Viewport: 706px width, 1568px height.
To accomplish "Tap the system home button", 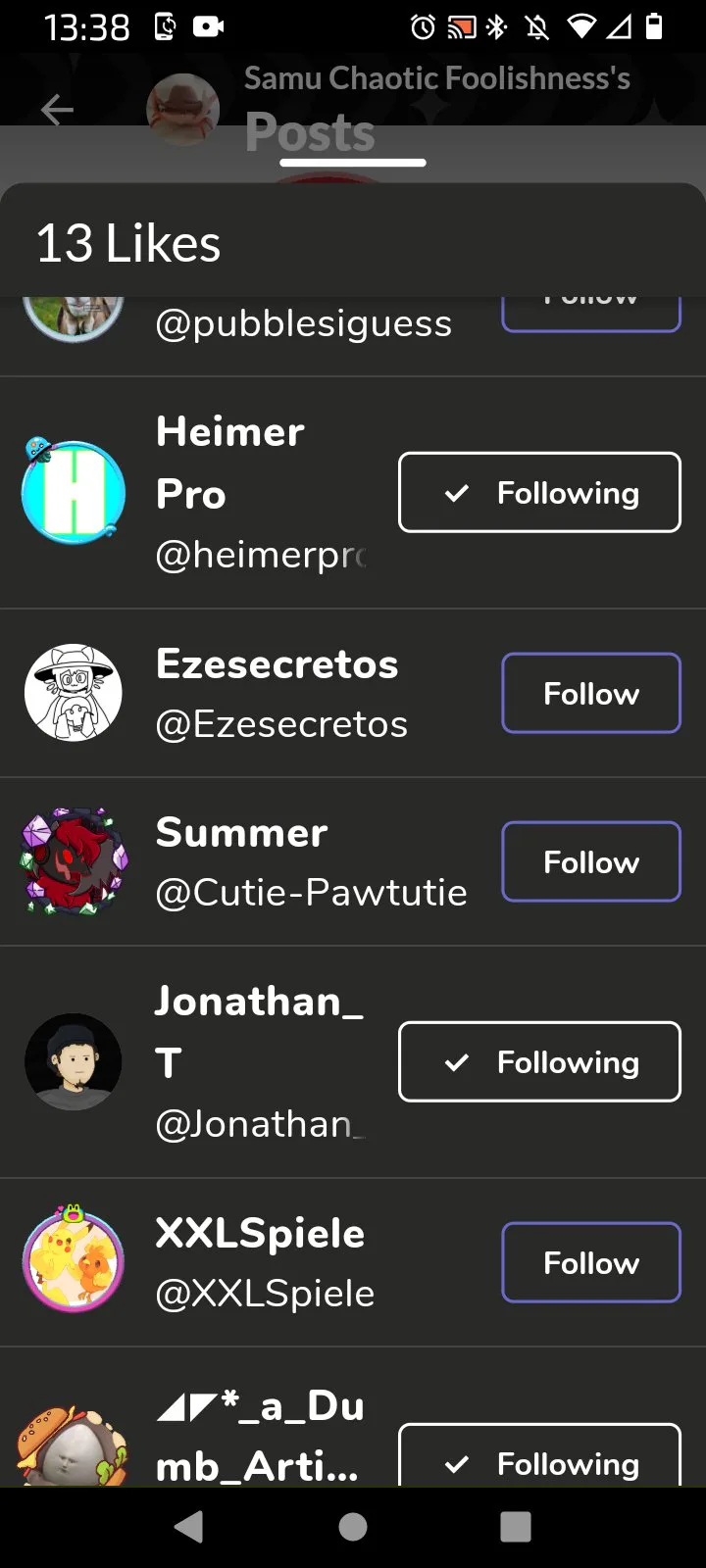I will 353,1526.
